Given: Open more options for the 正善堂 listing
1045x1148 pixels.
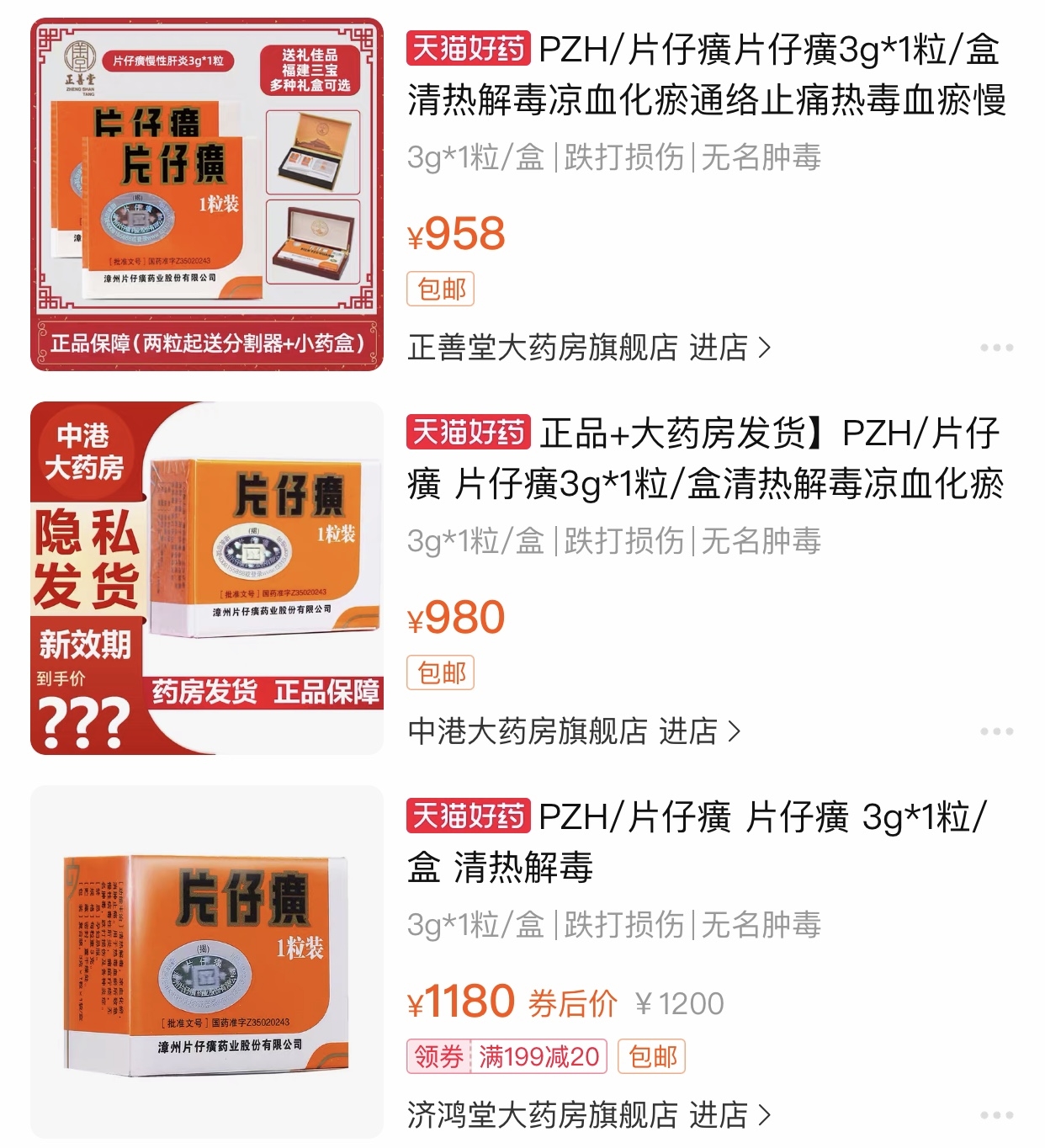Looking at the screenshot, I should click(x=996, y=347).
